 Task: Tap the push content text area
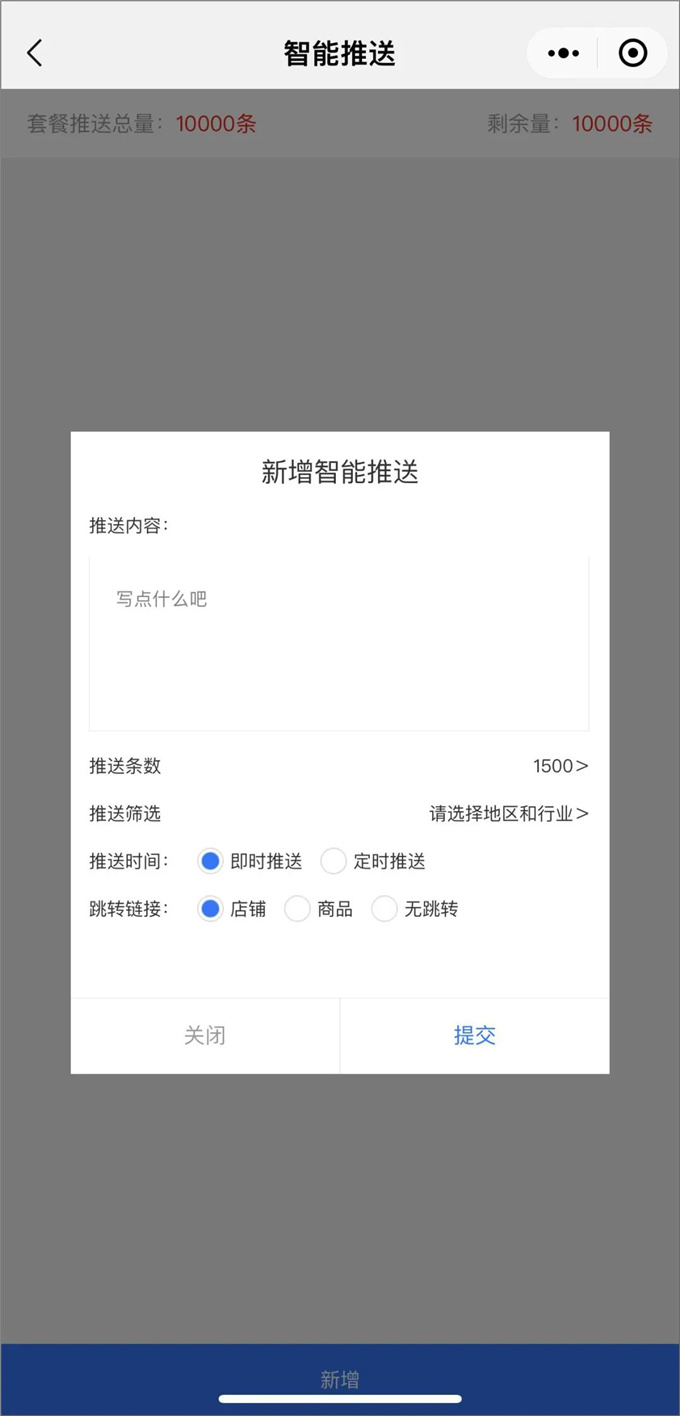339,643
